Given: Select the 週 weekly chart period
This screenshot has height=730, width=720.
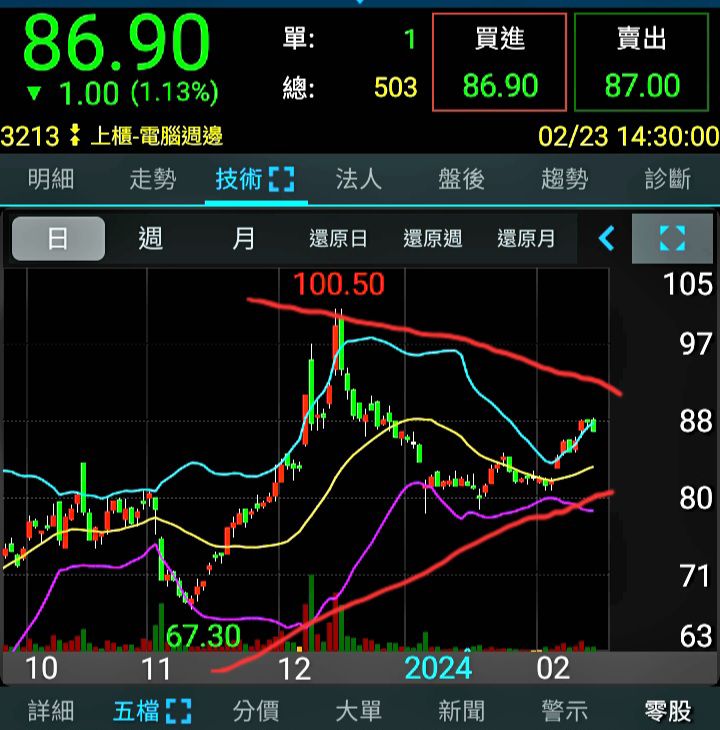Looking at the screenshot, I should point(151,239).
